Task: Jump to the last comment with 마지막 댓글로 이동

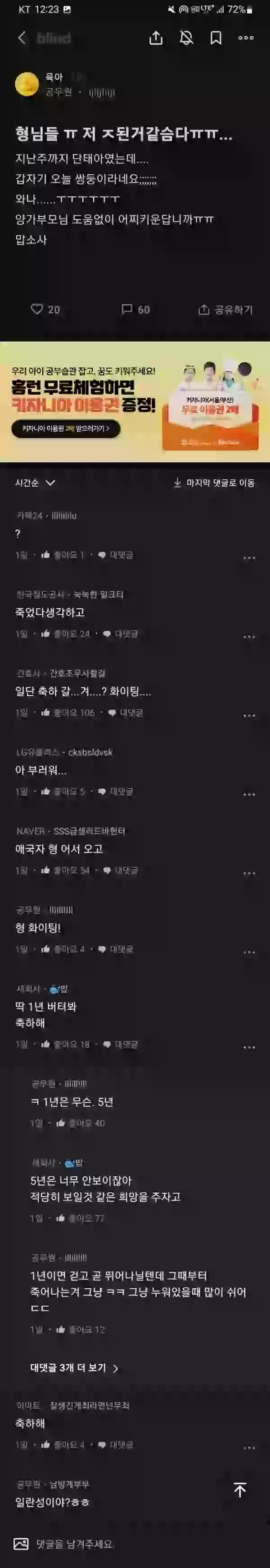Action: [213, 483]
